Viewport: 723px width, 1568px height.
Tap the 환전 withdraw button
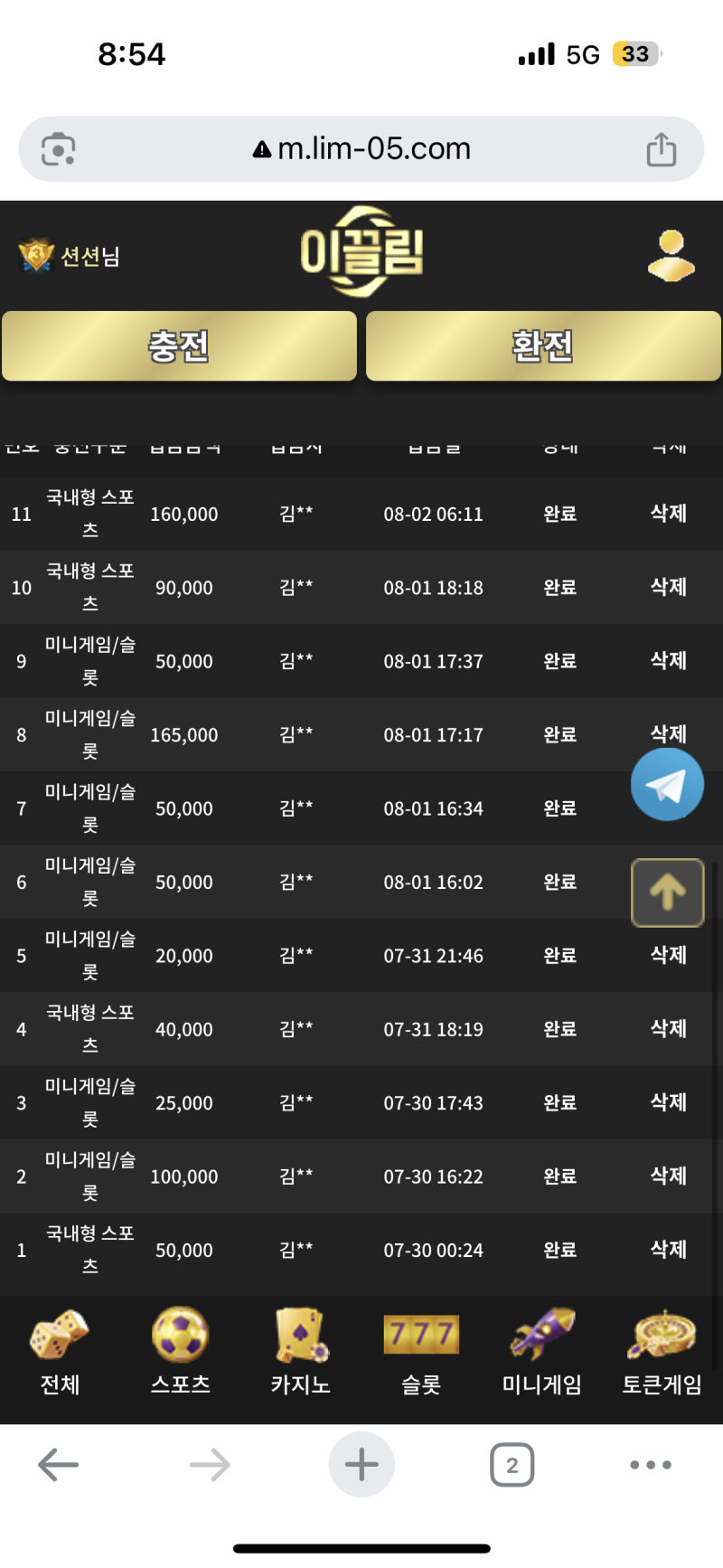(542, 346)
